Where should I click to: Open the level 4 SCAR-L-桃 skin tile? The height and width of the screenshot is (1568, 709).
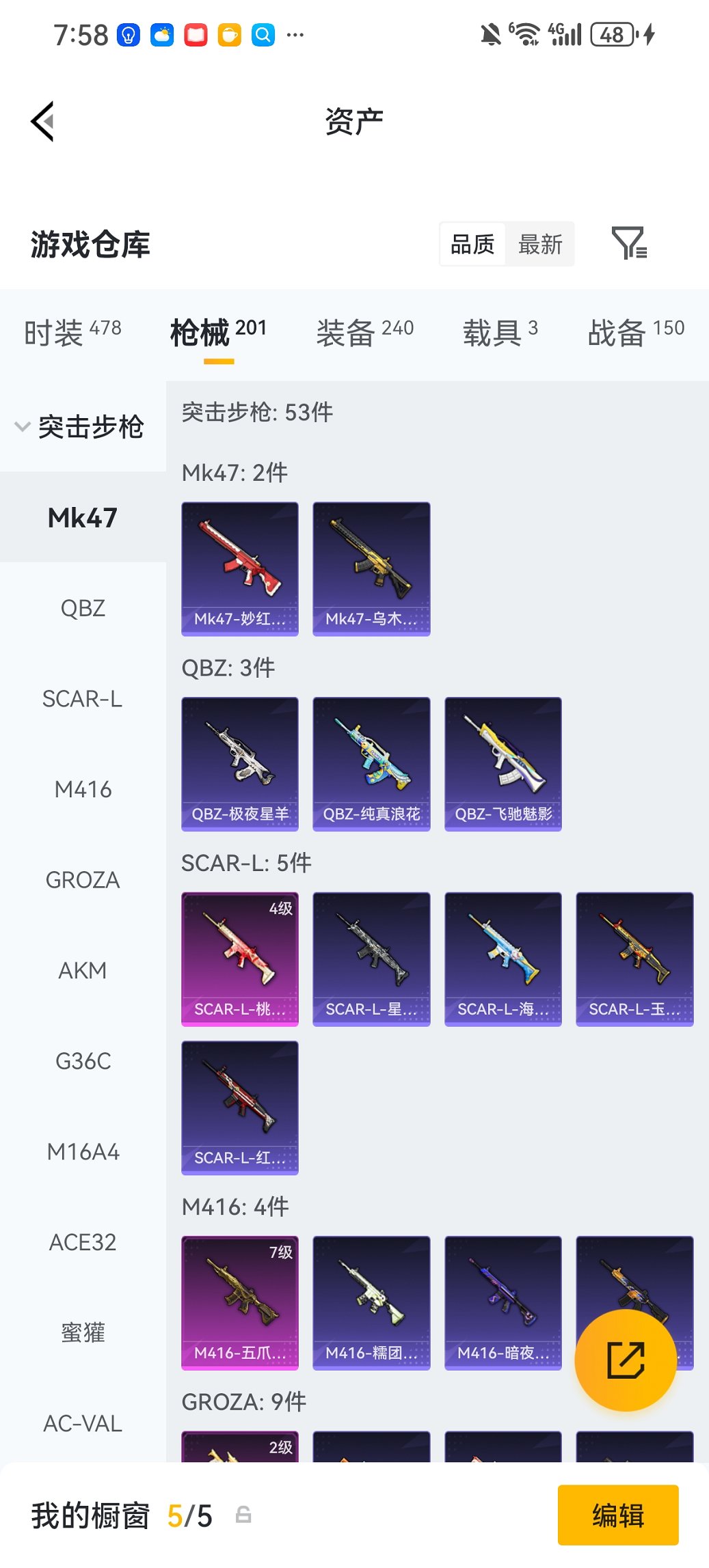[x=240, y=959]
